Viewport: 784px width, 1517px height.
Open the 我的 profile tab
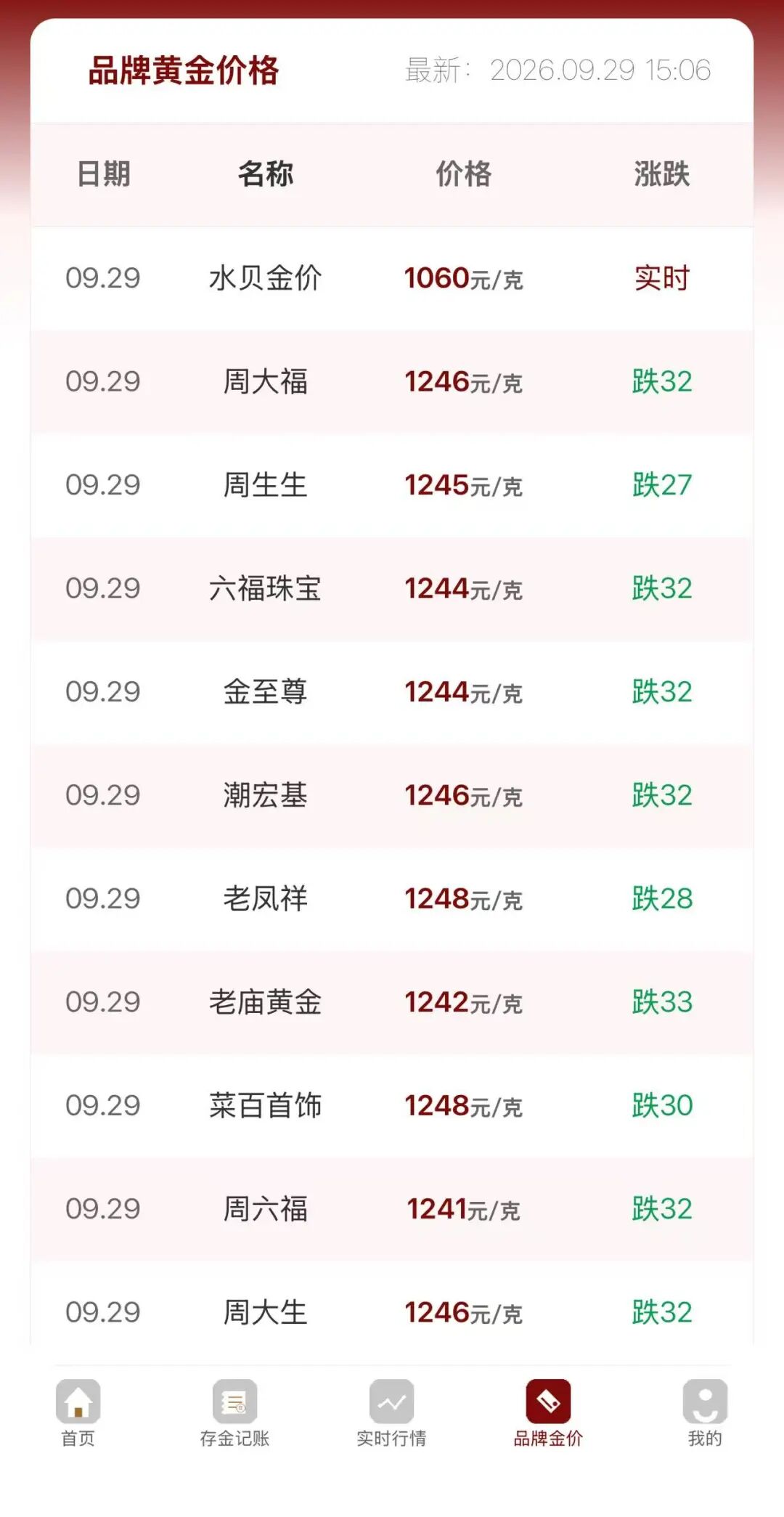coord(705,1412)
